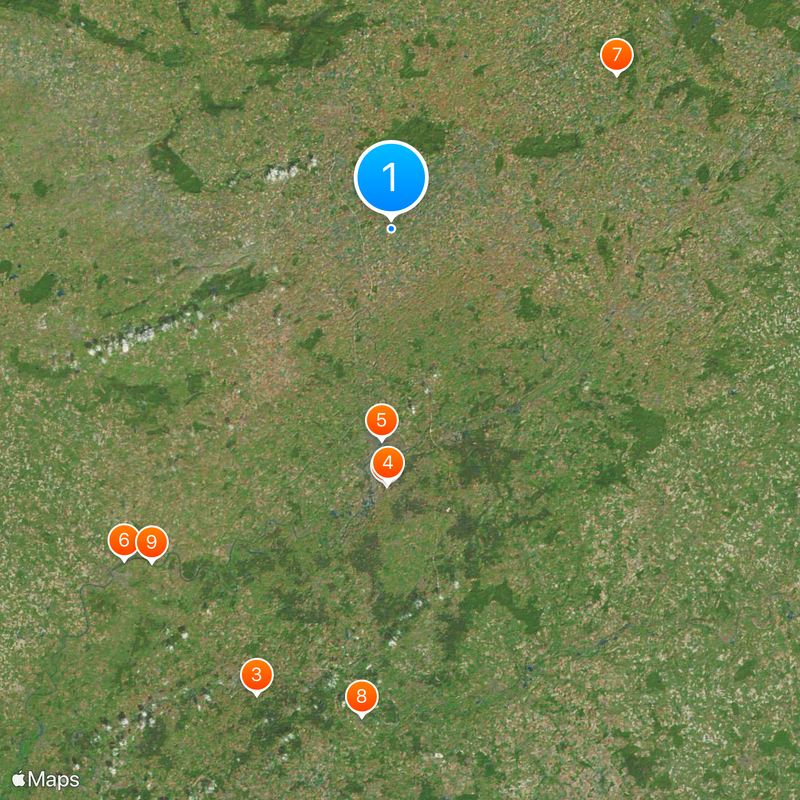Open the orange pin numbered 5
Image resolution: width=800 pixels, height=800 pixels.
381,421
